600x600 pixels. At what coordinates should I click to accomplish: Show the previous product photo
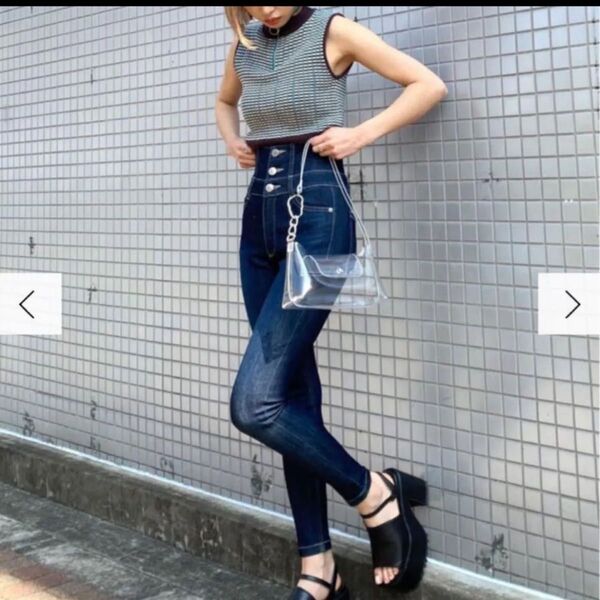pyautogui.click(x=28, y=304)
